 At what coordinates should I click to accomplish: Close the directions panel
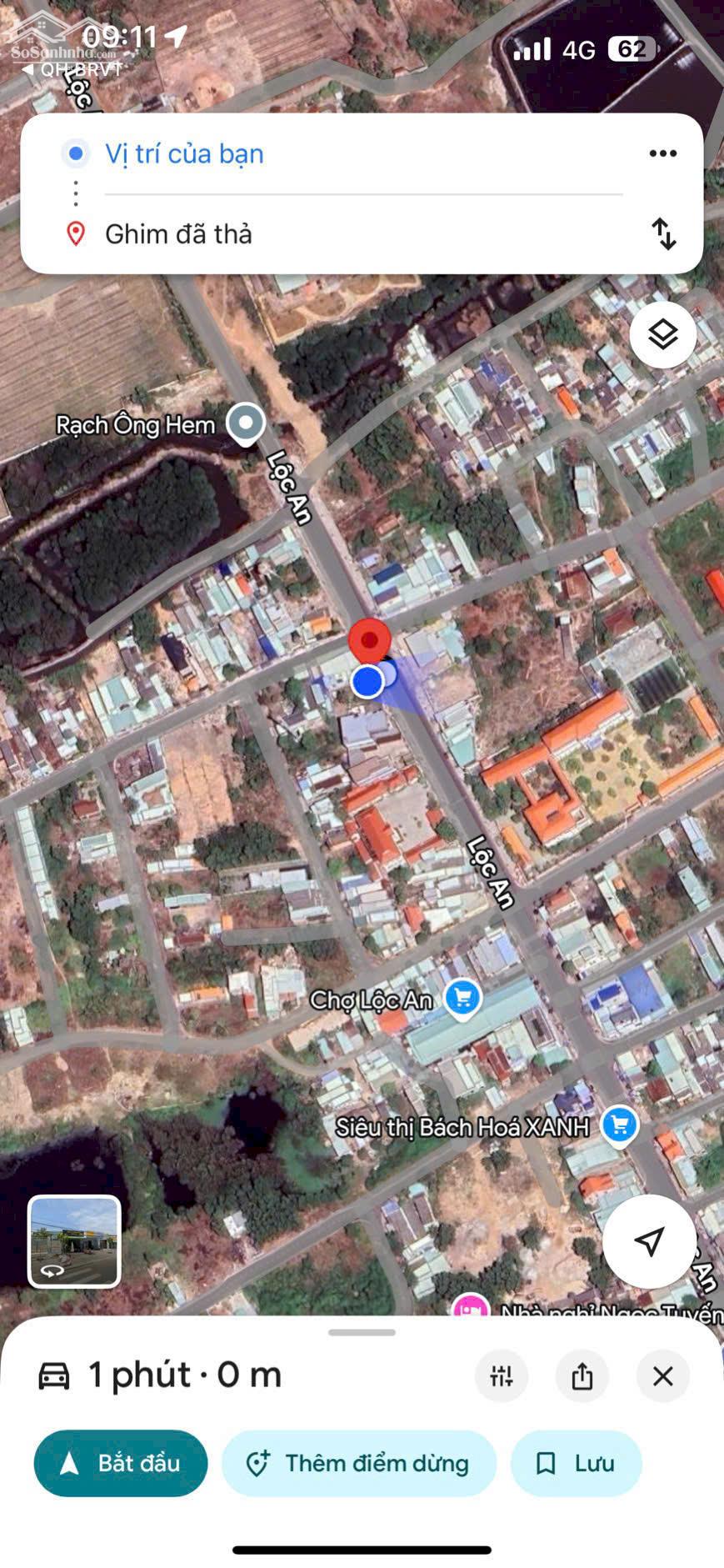[x=662, y=1376]
